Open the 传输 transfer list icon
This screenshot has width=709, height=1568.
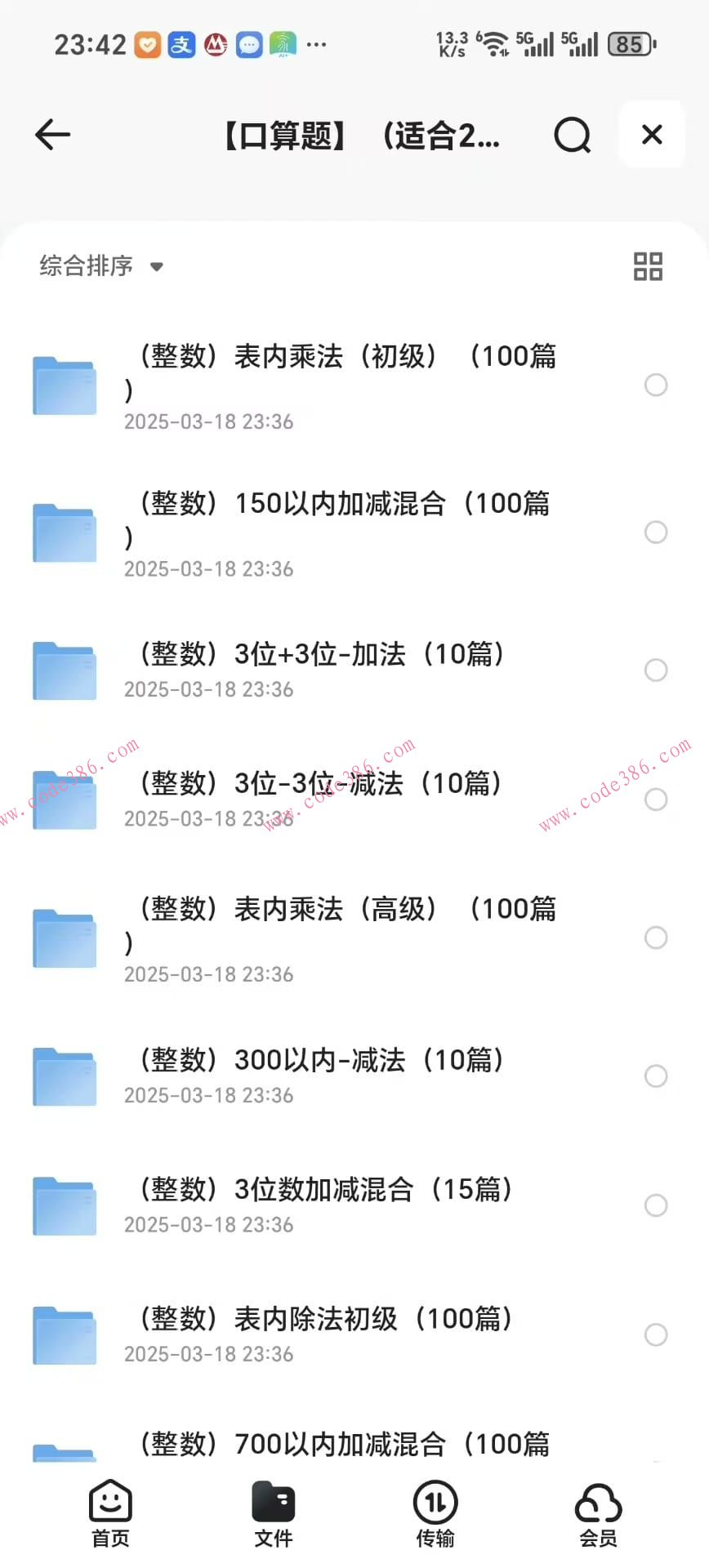435,1505
